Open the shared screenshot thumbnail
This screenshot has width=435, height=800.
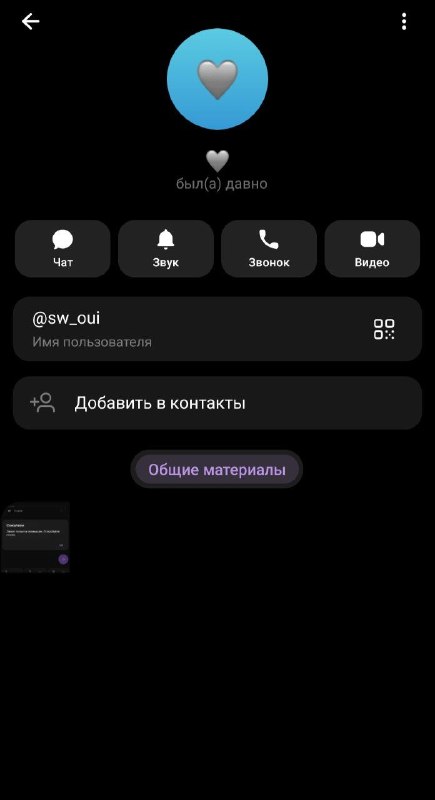pyautogui.click(x=35, y=538)
